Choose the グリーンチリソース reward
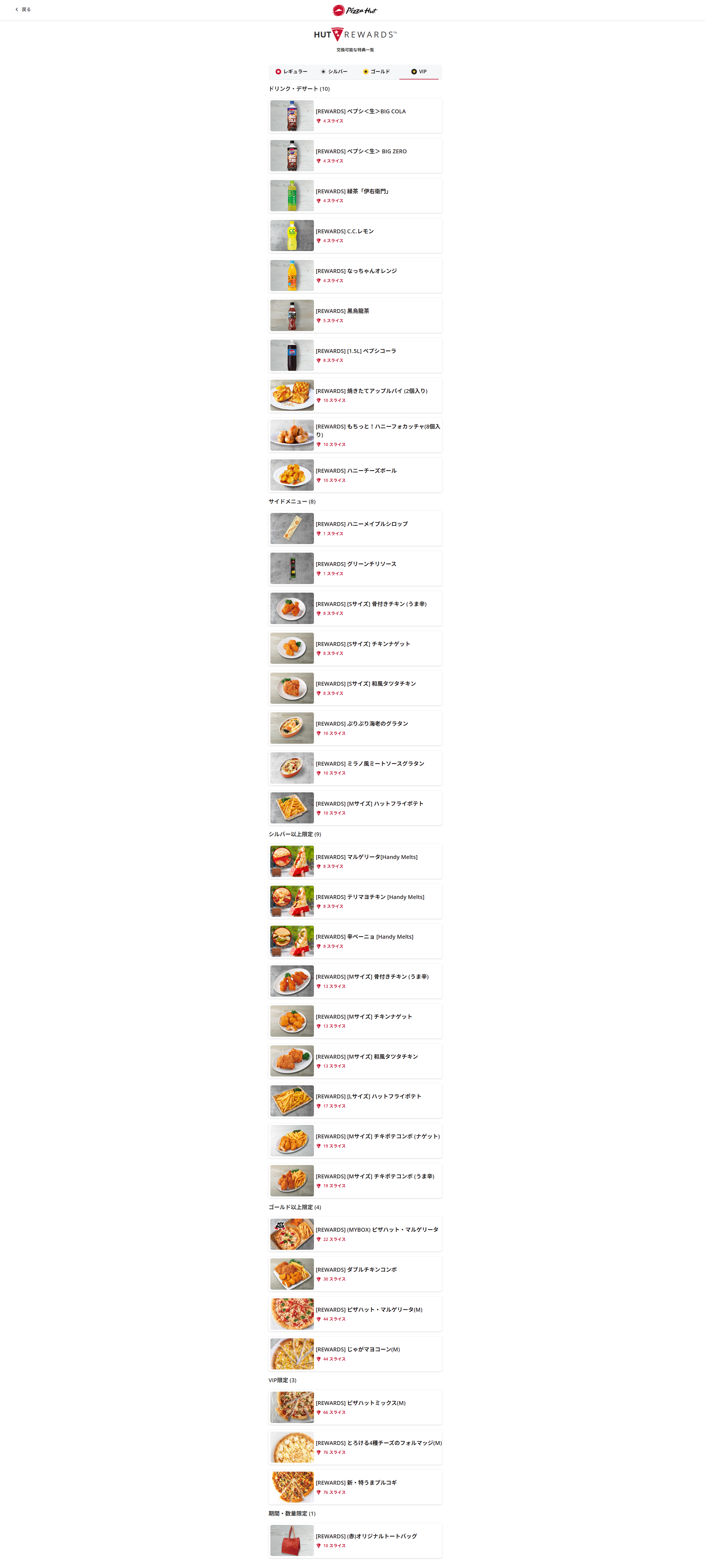Viewport: 705px width, 1568px height. click(x=355, y=568)
